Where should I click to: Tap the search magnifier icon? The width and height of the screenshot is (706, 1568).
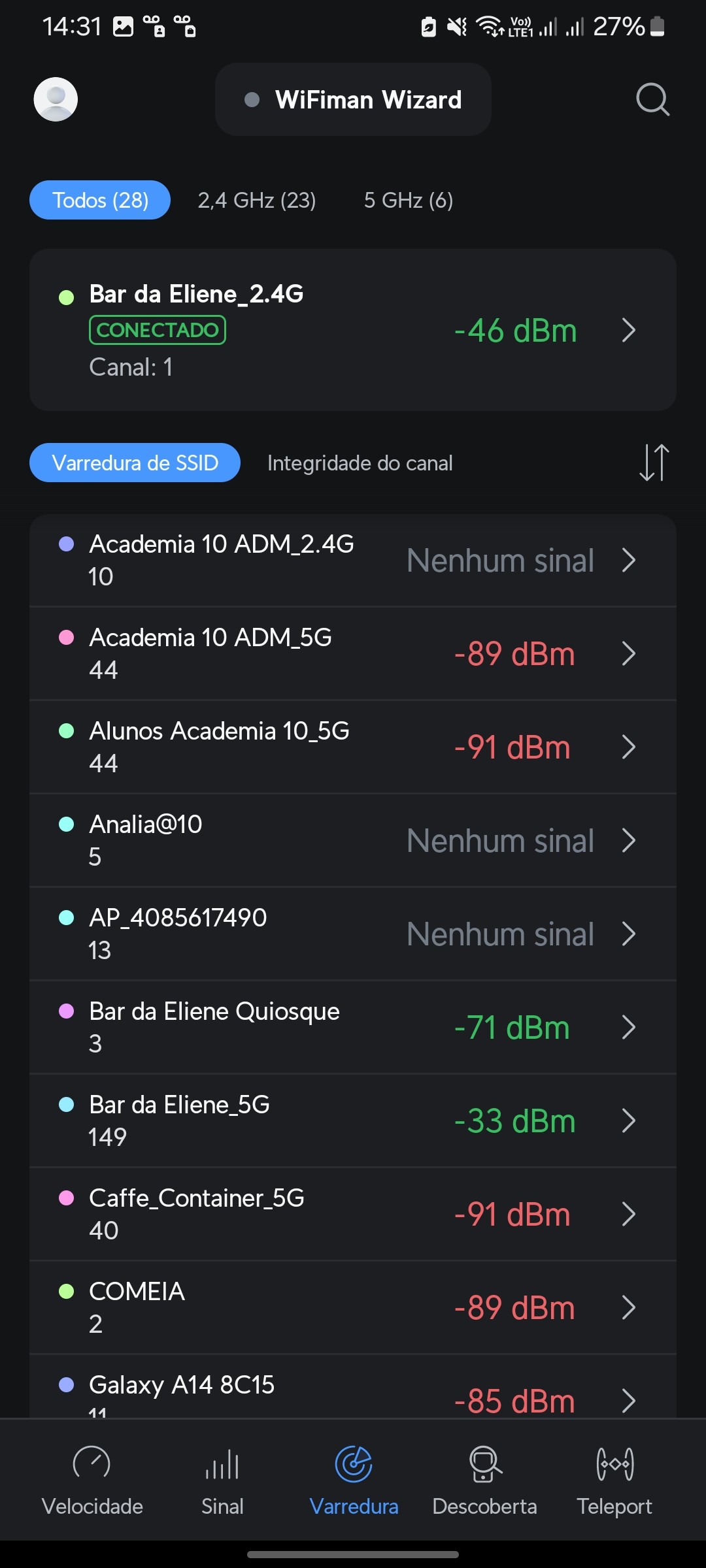tap(652, 99)
